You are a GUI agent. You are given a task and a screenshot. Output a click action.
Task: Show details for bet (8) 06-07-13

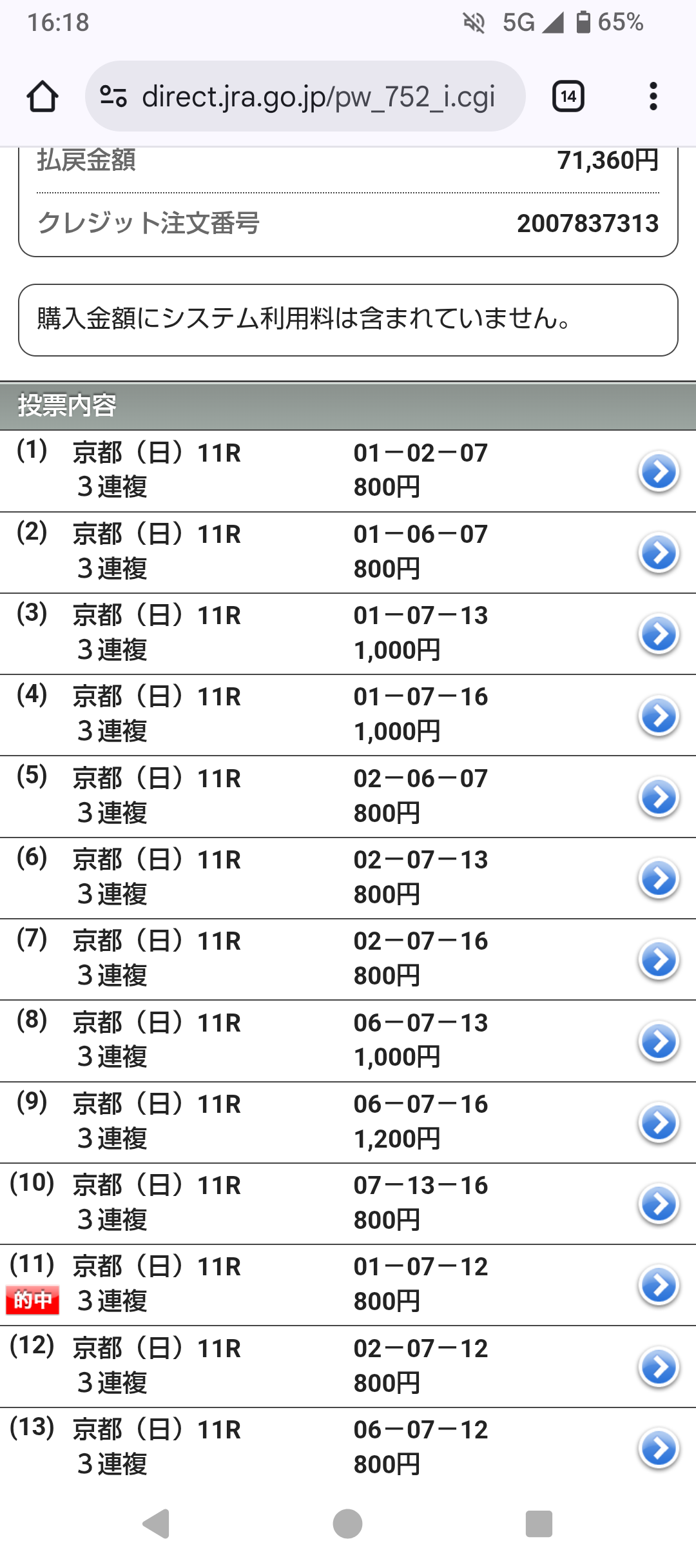(x=659, y=1041)
